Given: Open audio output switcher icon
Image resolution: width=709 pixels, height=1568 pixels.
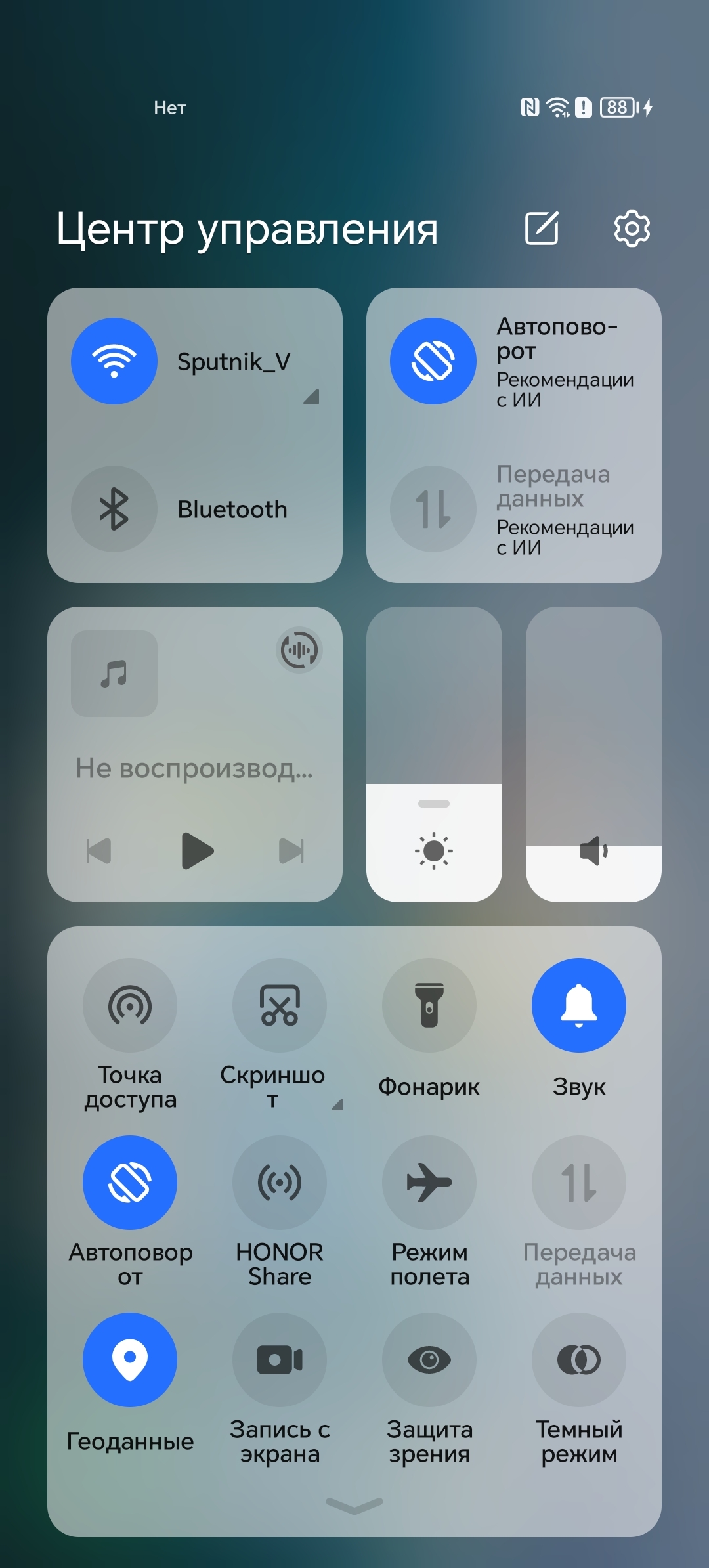Looking at the screenshot, I should (x=299, y=650).
